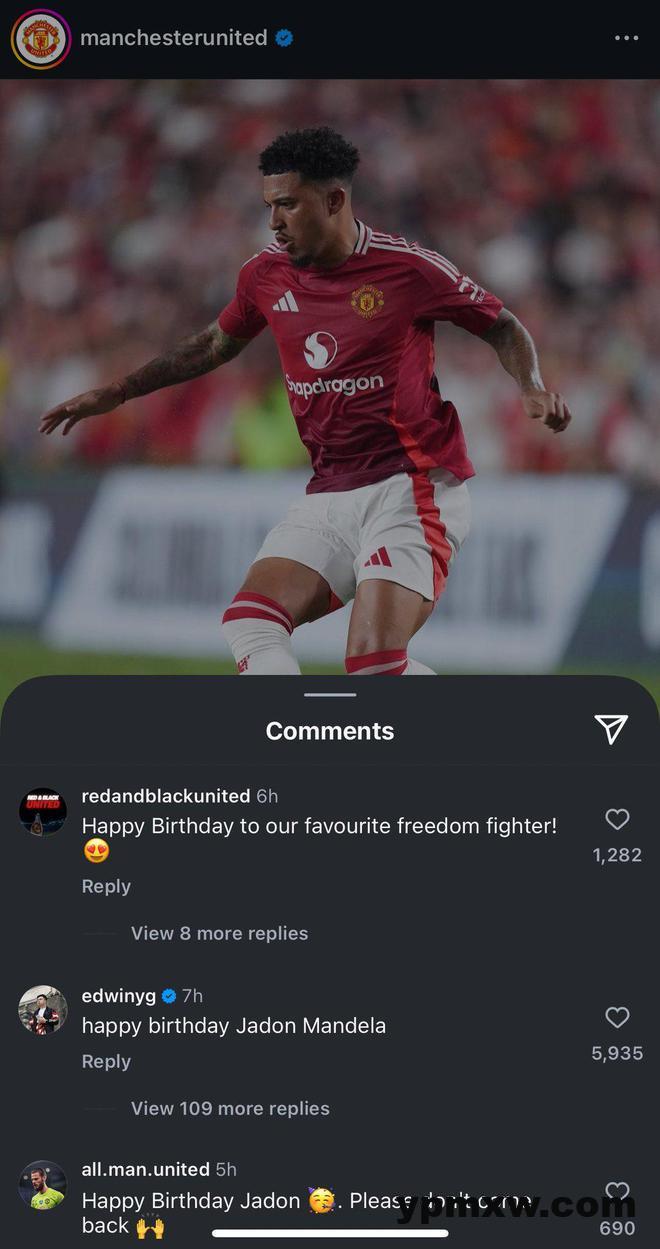This screenshot has width=660, height=1249.
Task: Share the post via paper plane icon
Action: tap(611, 729)
